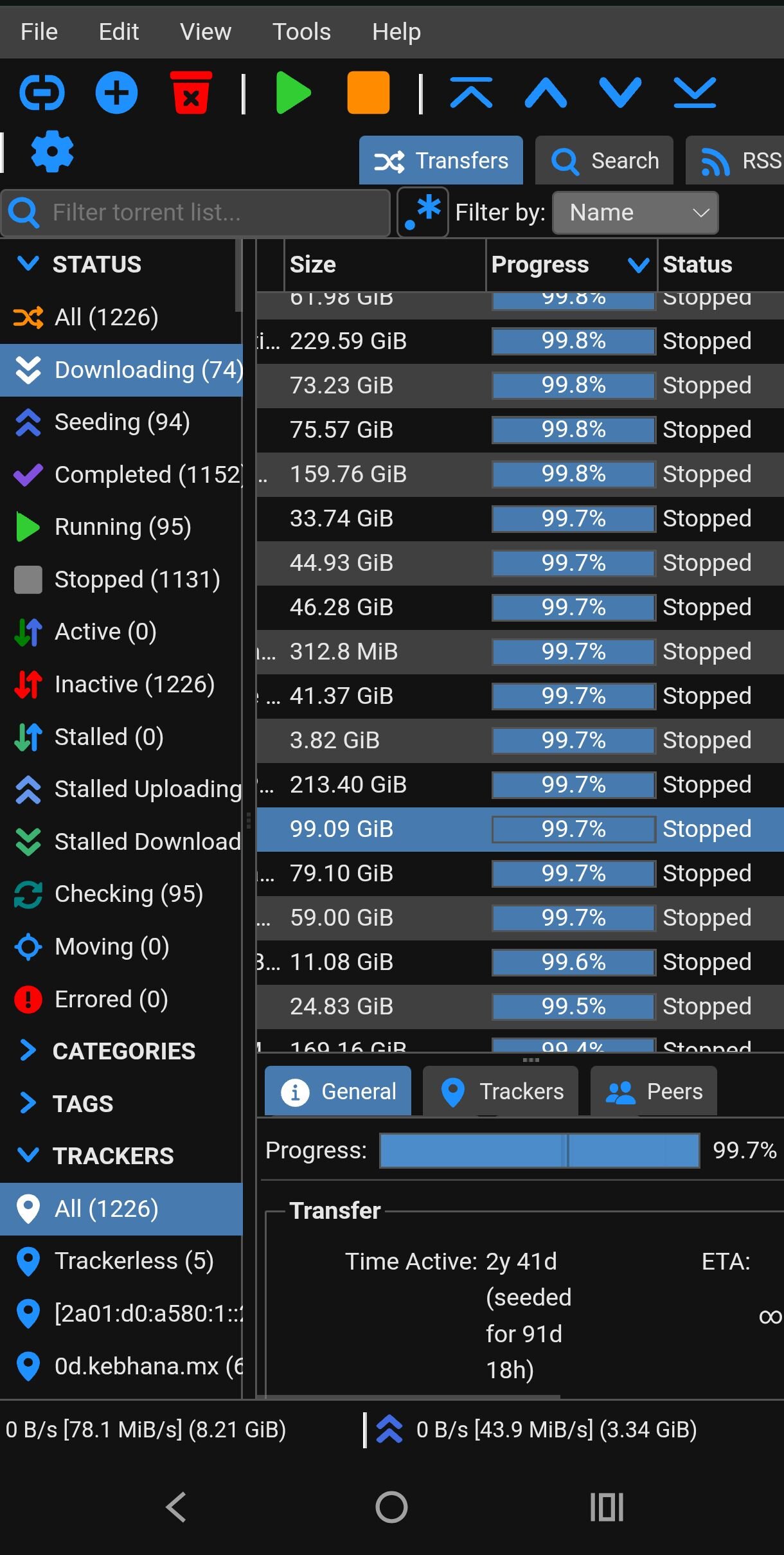Start the selected torrent
This screenshot has height=1555, width=784.
click(293, 93)
